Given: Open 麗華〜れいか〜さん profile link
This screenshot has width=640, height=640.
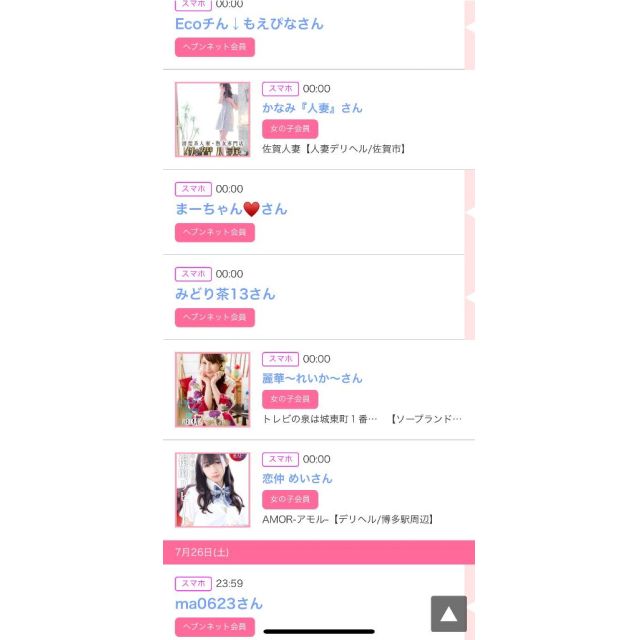Looking at the screenshot, I should pos(312,378).
